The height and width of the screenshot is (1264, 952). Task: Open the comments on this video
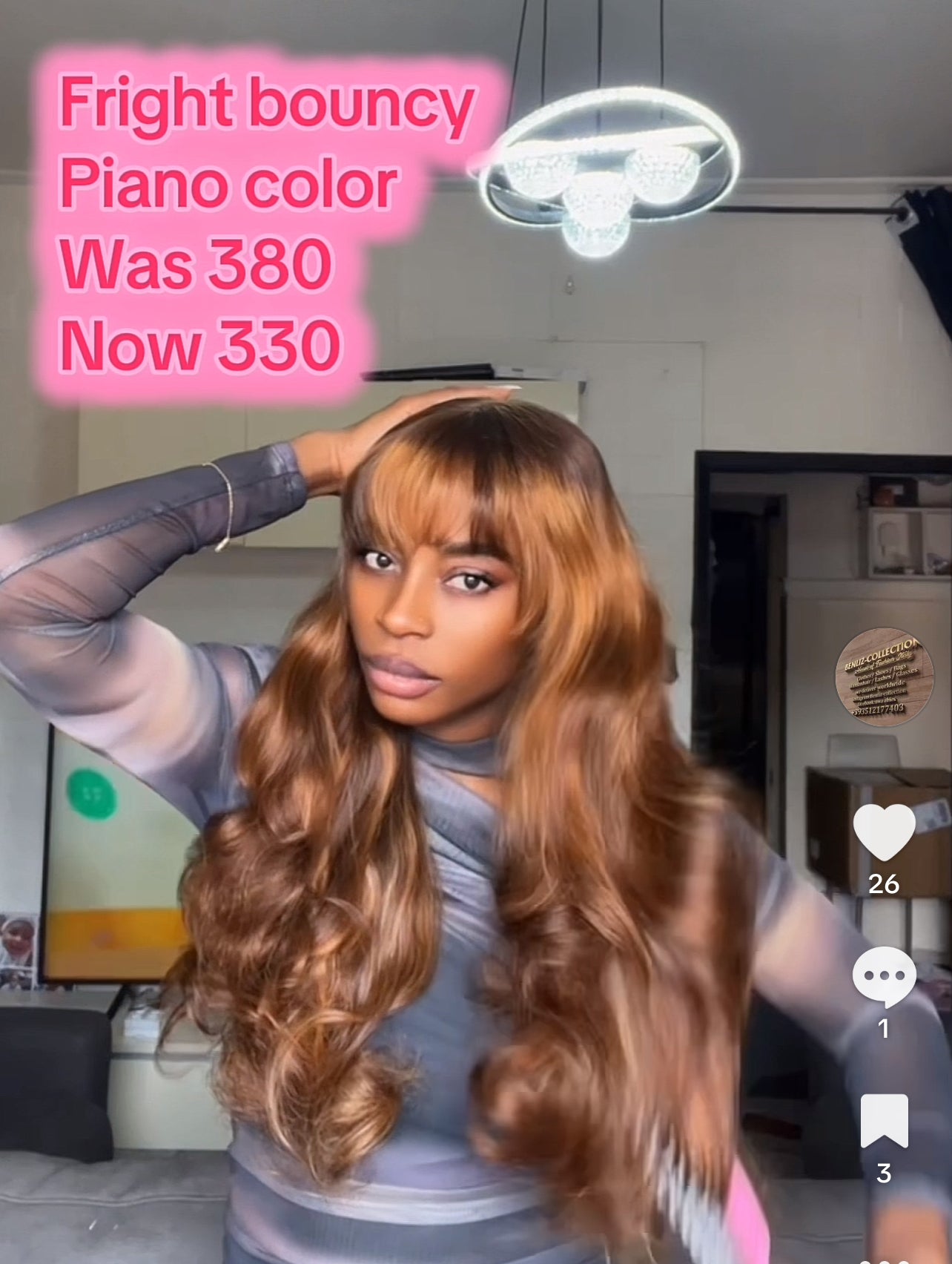(884, 975)
